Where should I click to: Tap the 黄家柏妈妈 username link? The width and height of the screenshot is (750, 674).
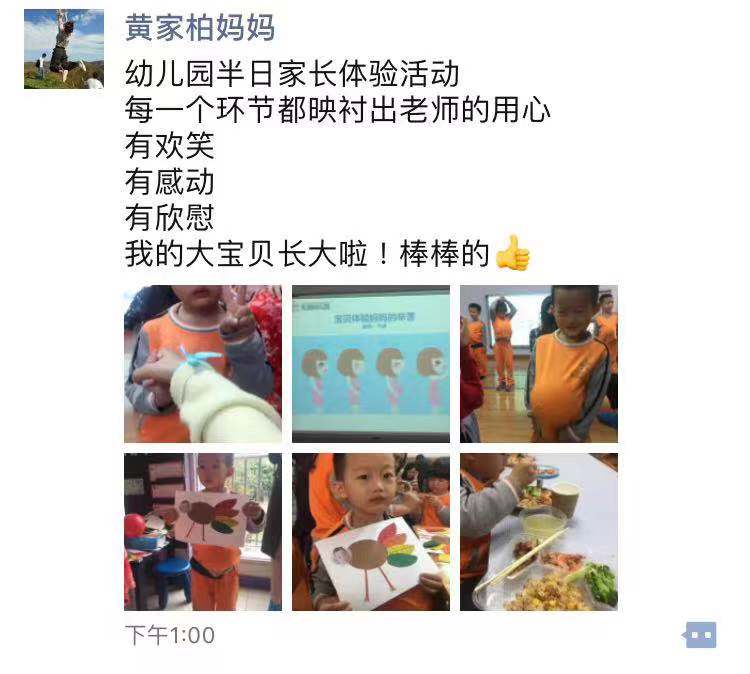200,27
